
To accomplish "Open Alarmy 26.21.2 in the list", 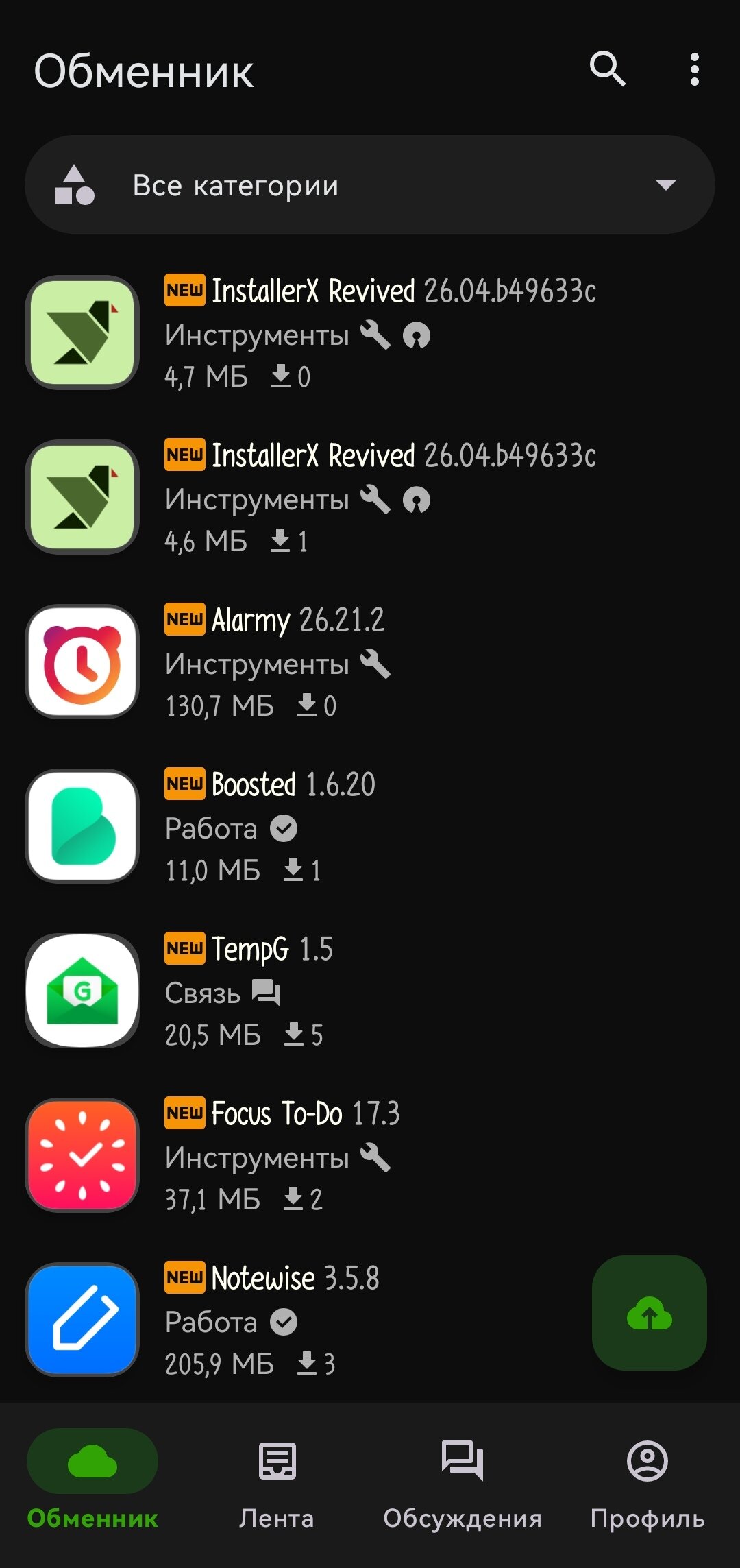I will [370, 662].
